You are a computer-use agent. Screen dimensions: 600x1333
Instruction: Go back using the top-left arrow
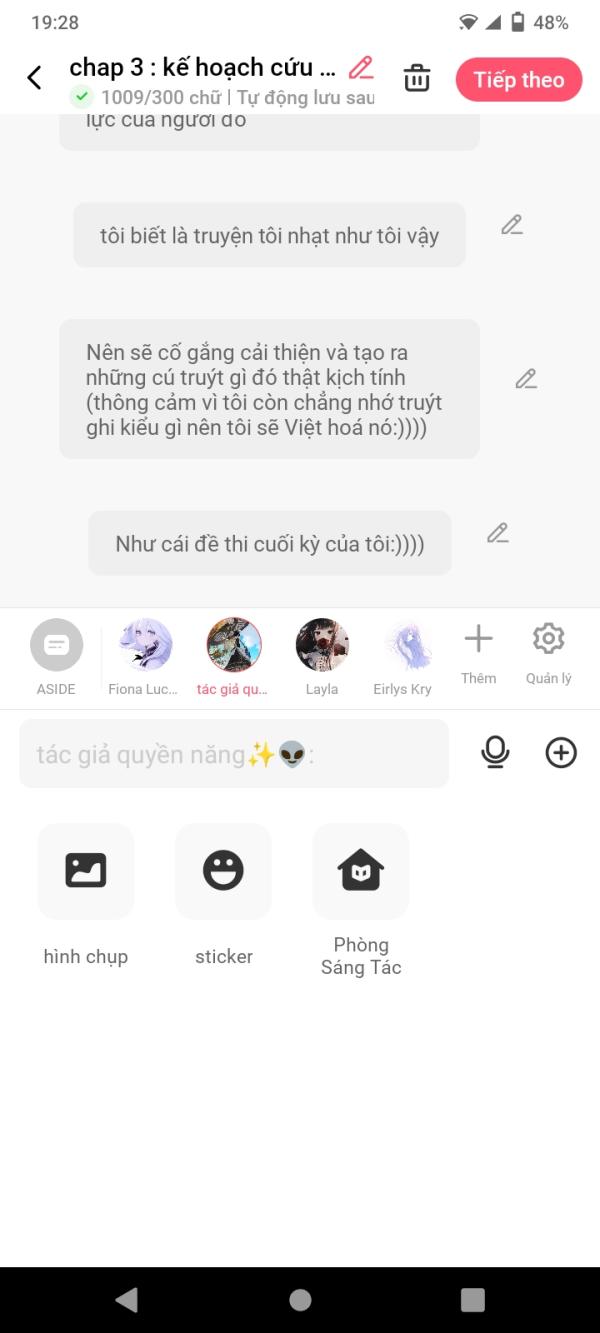(x=34, y=78)
